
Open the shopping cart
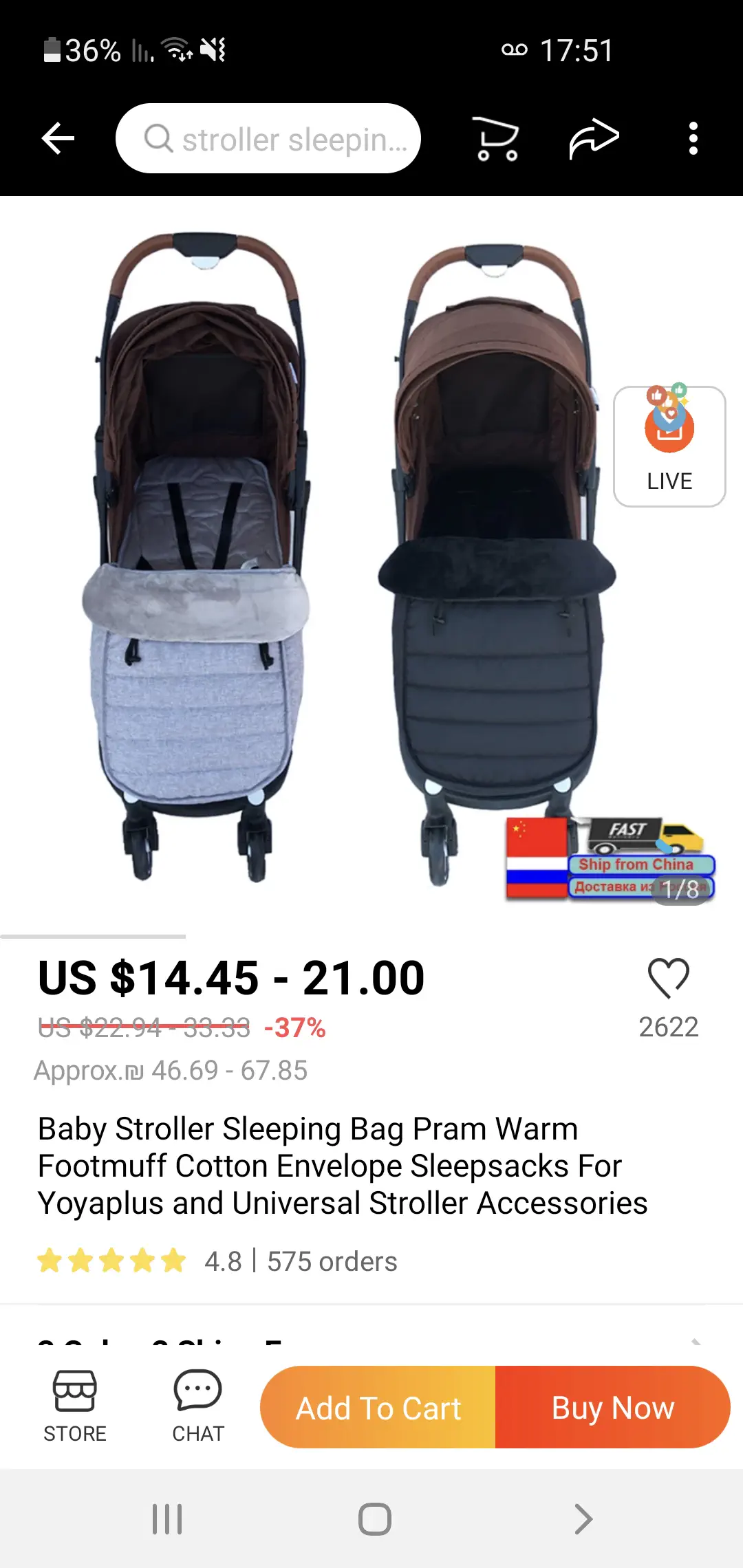tap(497, 138)
